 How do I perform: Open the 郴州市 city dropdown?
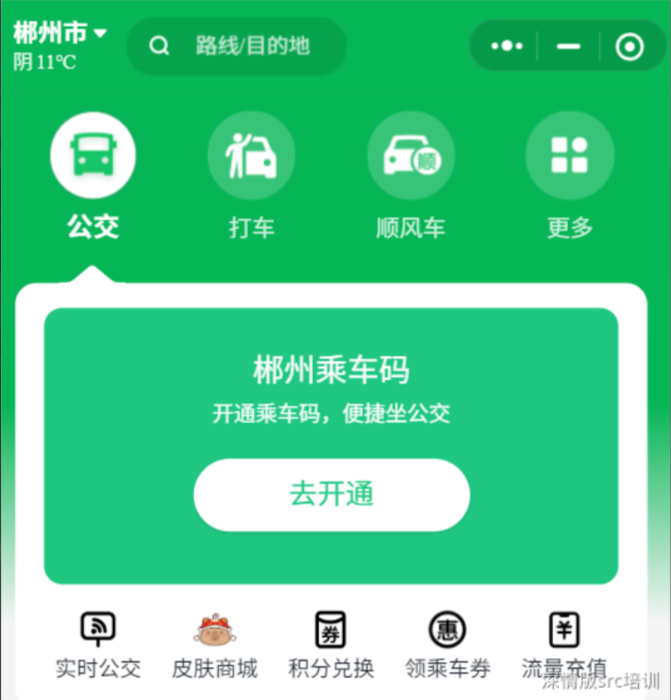[x=60, y=33]
